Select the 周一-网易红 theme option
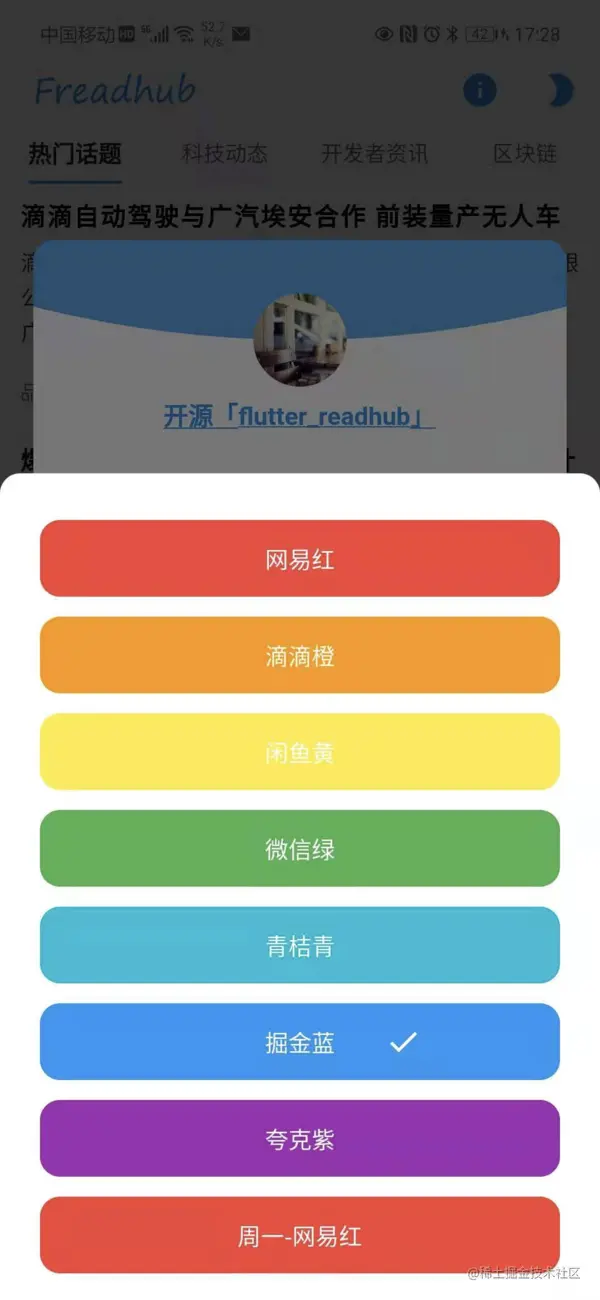The height and width of the screenshot is (1300, 600). pyautogui.click(x=300, y=1236)
